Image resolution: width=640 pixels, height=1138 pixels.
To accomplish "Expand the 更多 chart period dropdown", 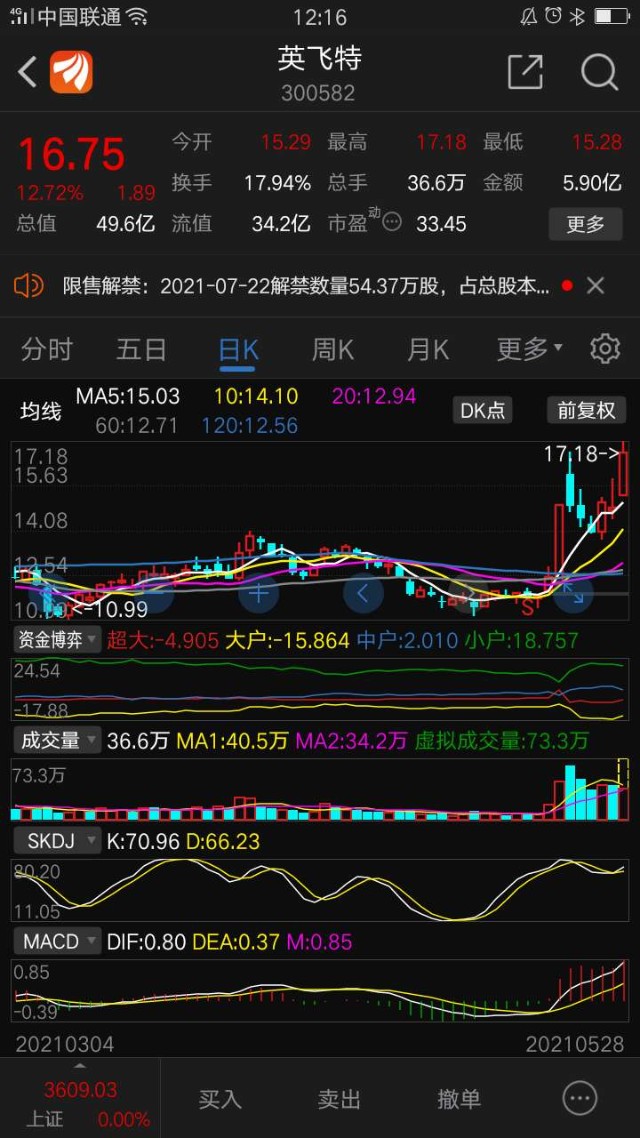I will 530,350.
